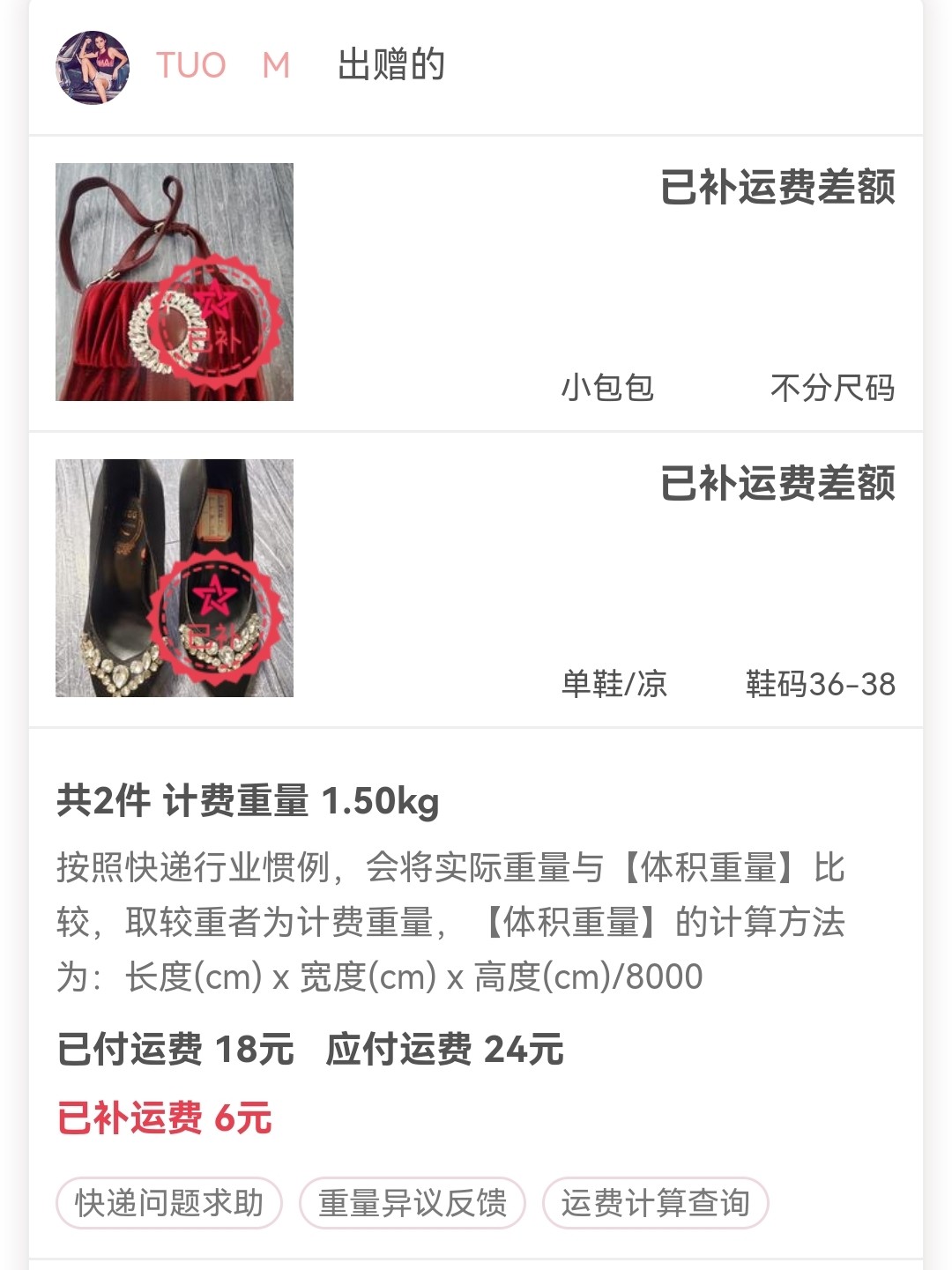The height and width of the screenshot is (1270, 952).
Task: View the 单鞋/凉 shoes item
Action: [175, 578]
